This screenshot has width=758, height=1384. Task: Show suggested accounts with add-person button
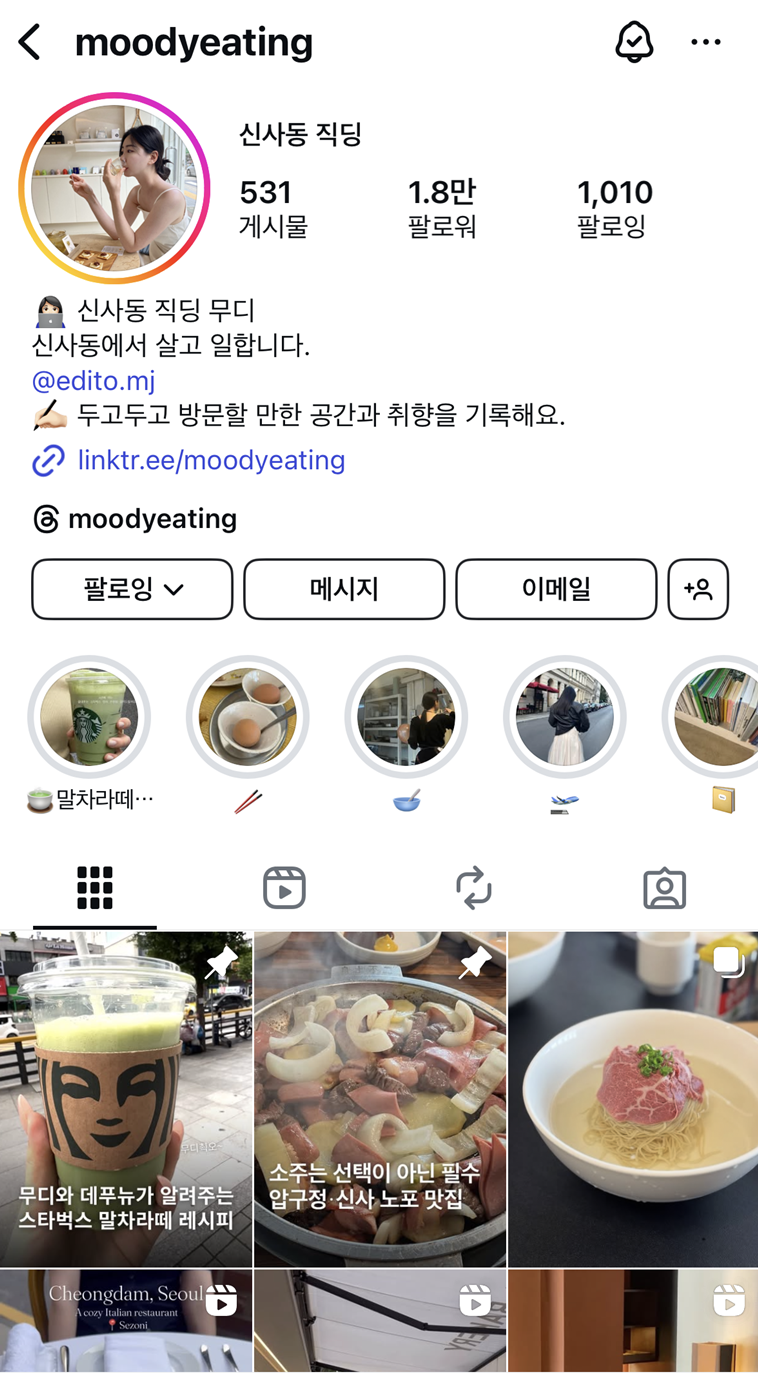(698, 589)
